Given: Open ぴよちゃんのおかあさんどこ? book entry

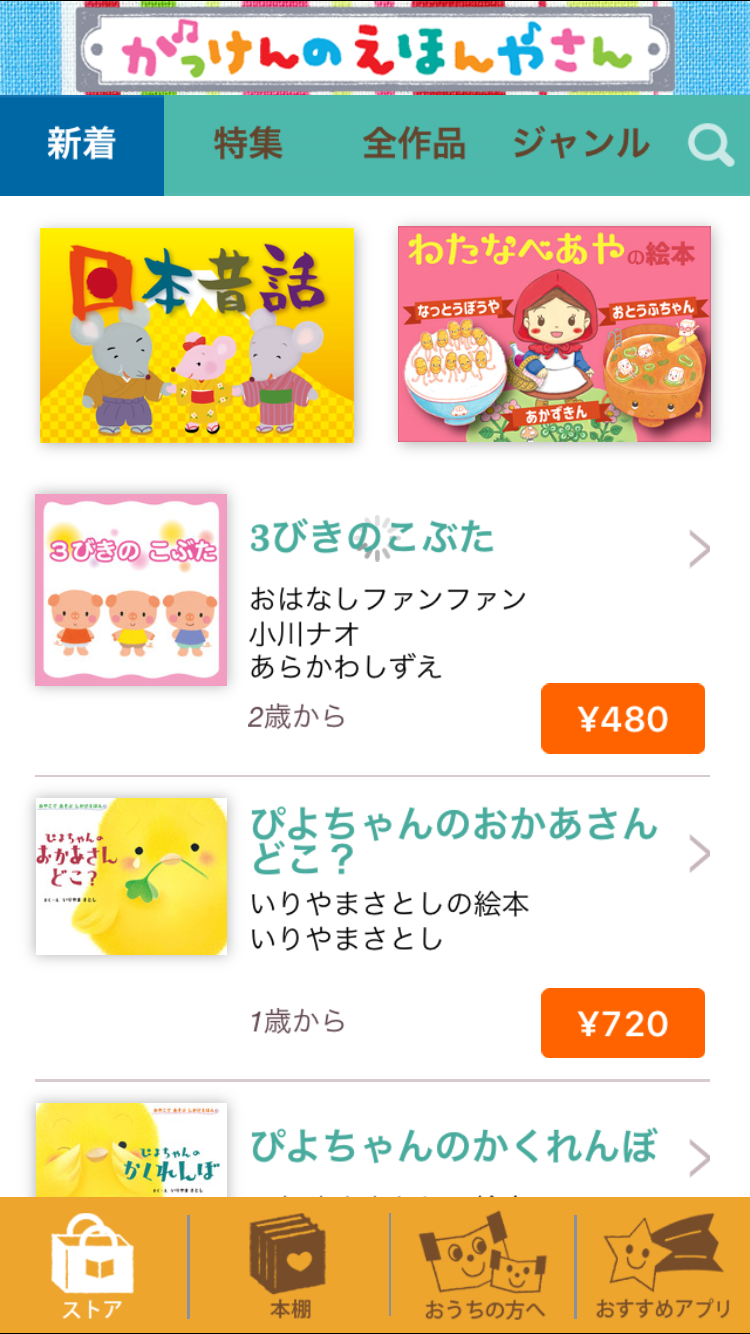Looking at the screenshot, I should 372,928.
